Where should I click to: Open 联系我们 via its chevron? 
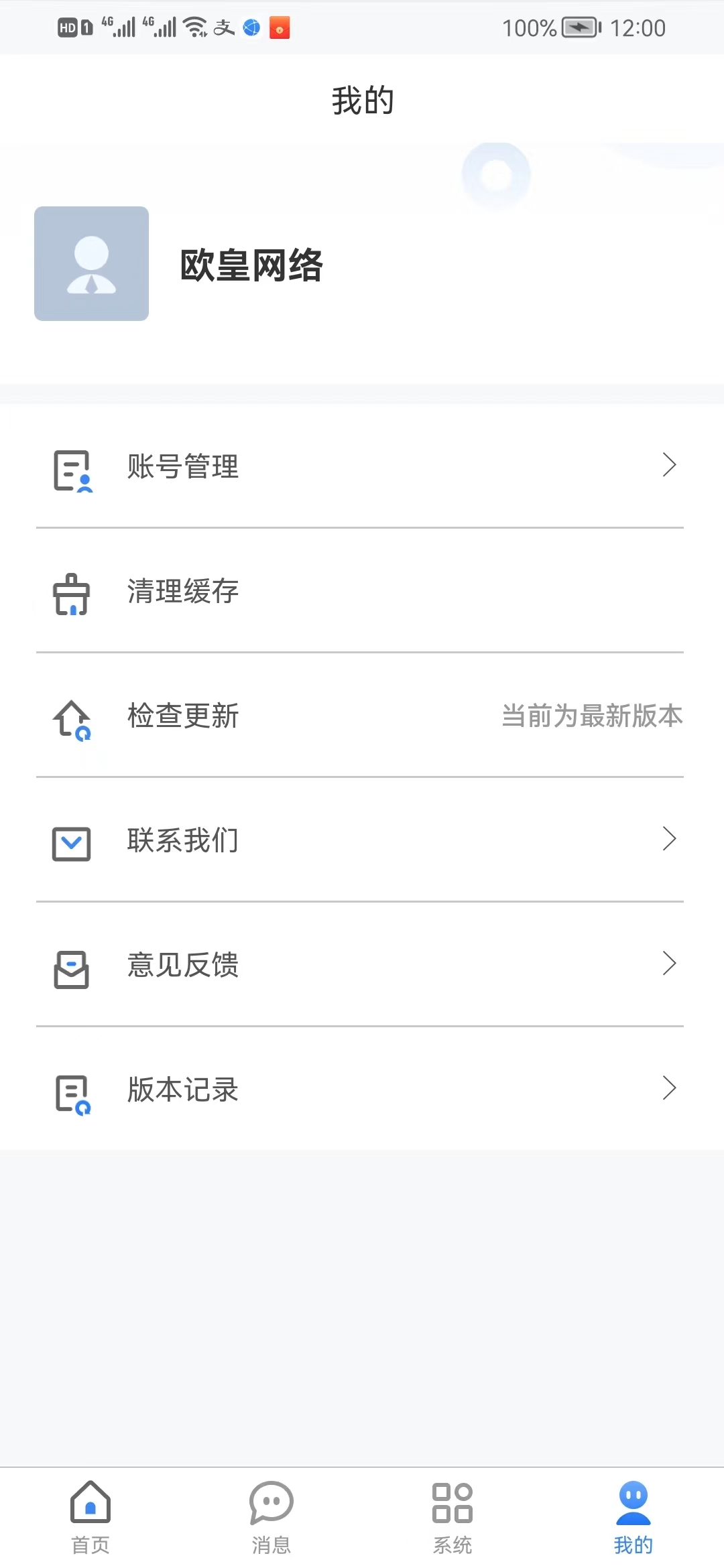669,840
